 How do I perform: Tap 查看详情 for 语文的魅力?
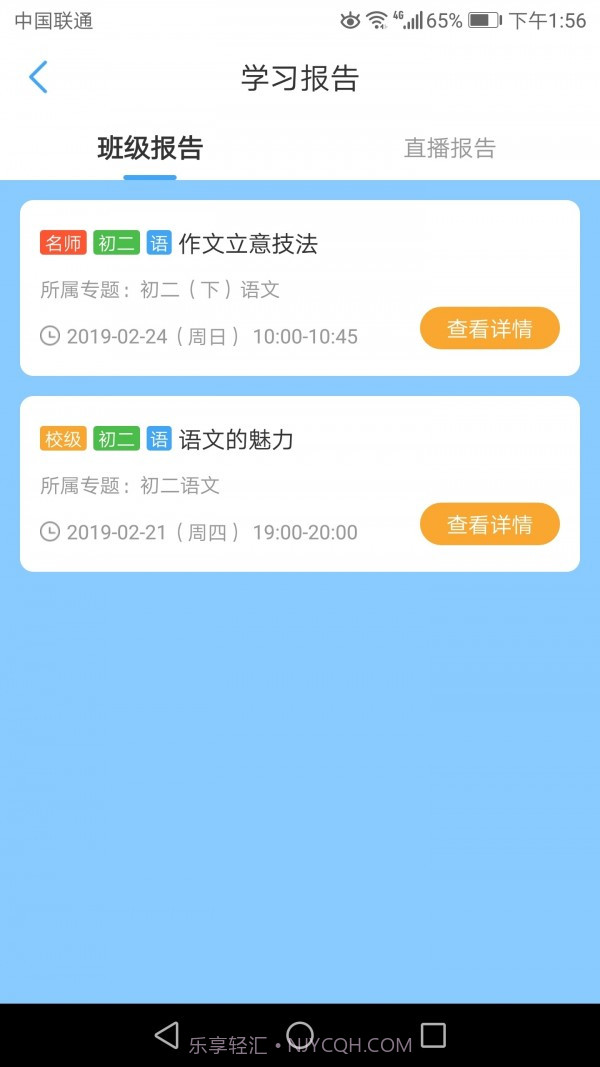[489, 525]
